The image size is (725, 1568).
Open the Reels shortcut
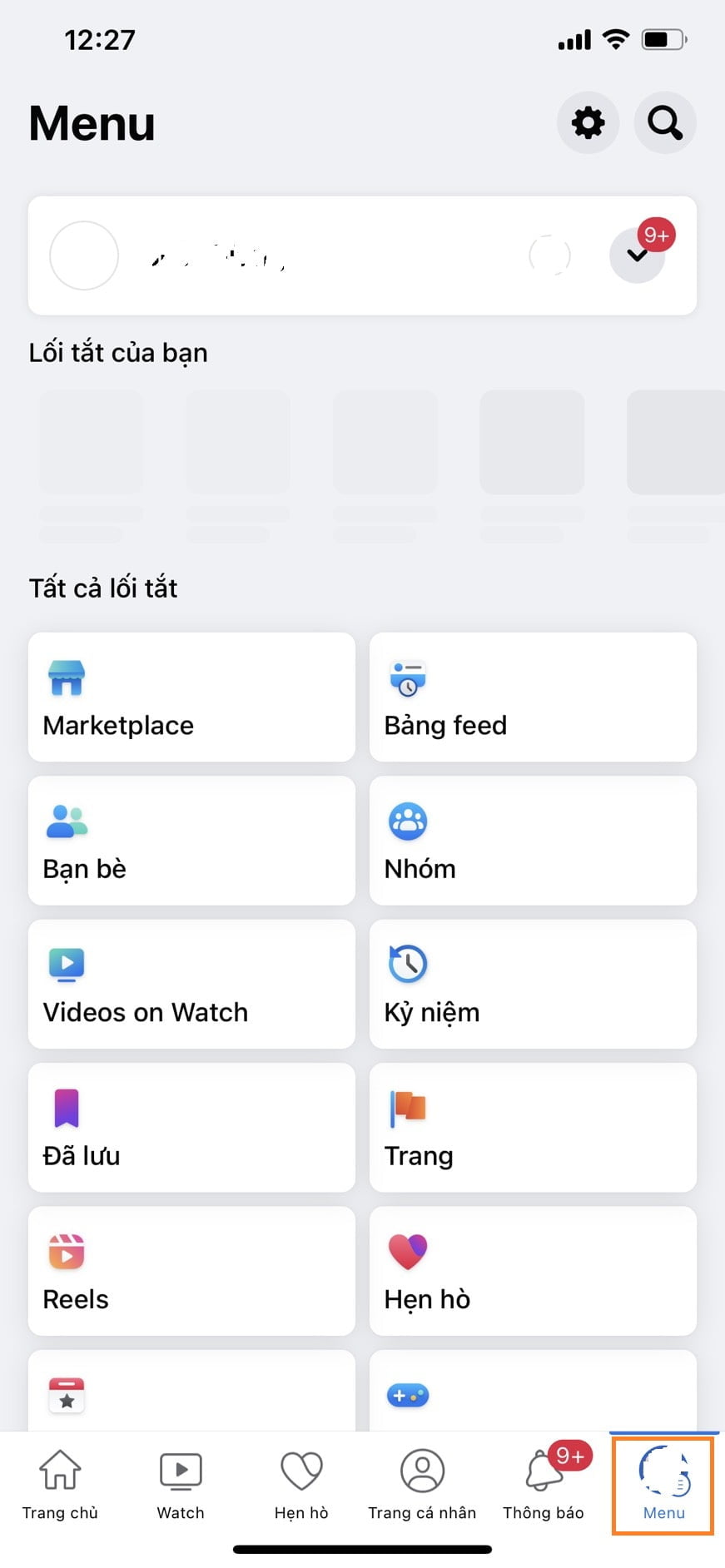pyautogui.click(x=191, y=1272)
